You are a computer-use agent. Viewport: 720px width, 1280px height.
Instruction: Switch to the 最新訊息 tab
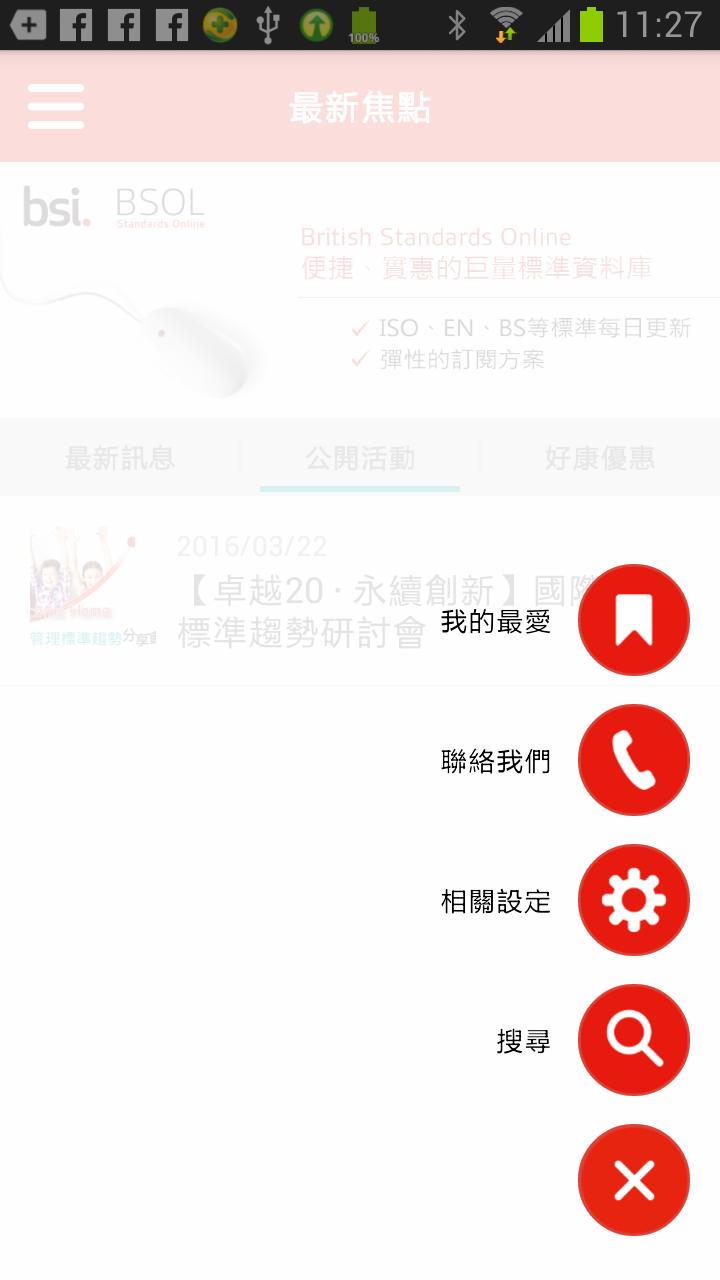tap(120, 458)
